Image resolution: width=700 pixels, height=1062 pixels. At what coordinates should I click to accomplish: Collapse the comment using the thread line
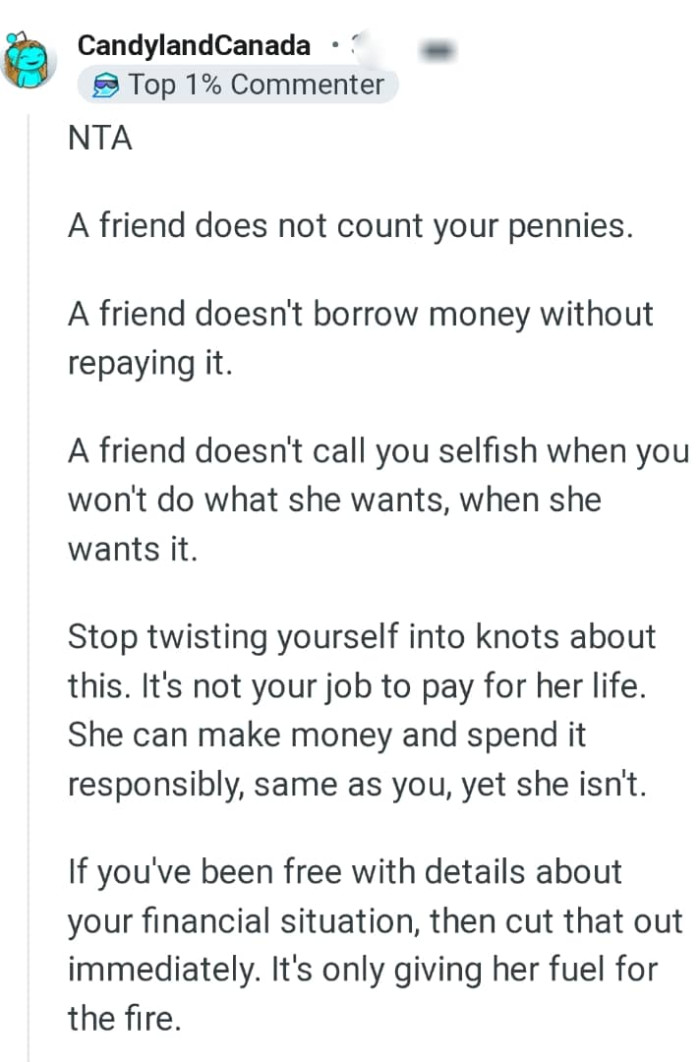28,600
